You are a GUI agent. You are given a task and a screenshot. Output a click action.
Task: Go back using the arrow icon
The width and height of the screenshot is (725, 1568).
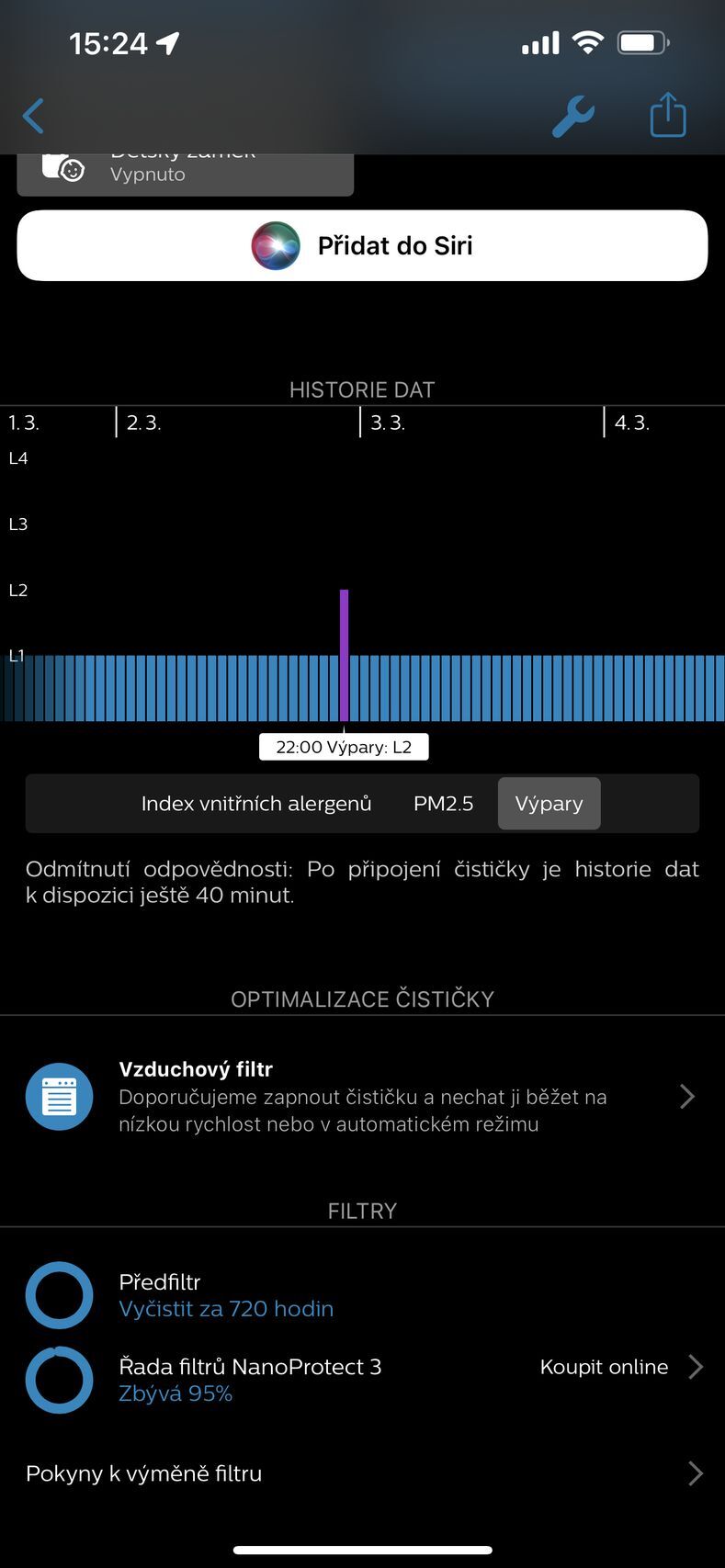click(x=33, y=117)
